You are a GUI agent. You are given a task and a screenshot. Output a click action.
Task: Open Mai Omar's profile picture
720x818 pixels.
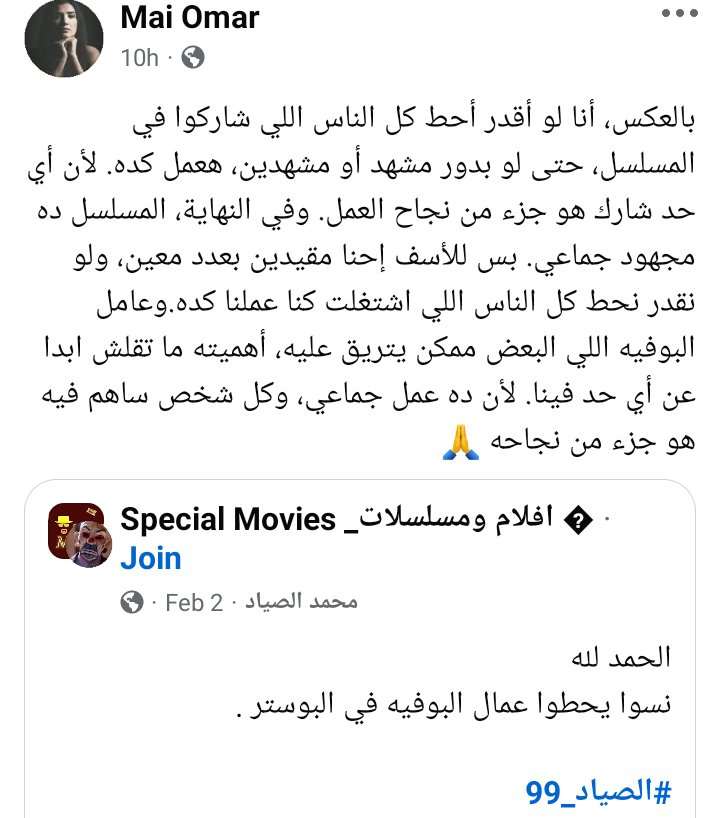64,38
